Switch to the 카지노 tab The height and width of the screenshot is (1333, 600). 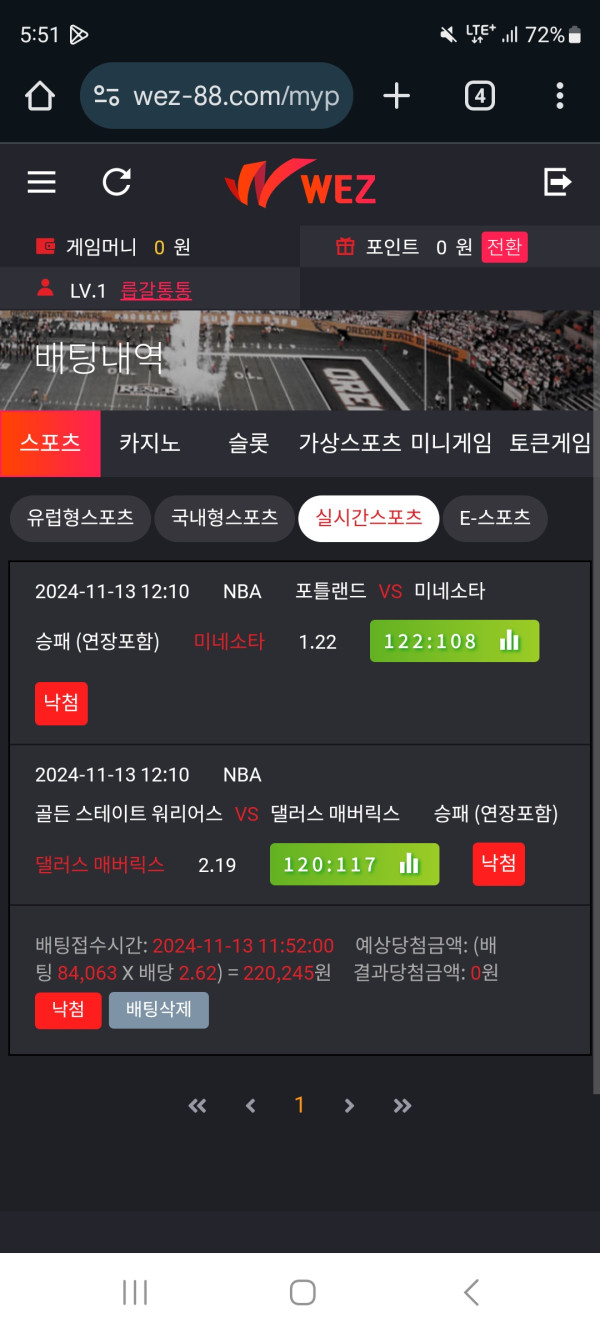[150, 443]
